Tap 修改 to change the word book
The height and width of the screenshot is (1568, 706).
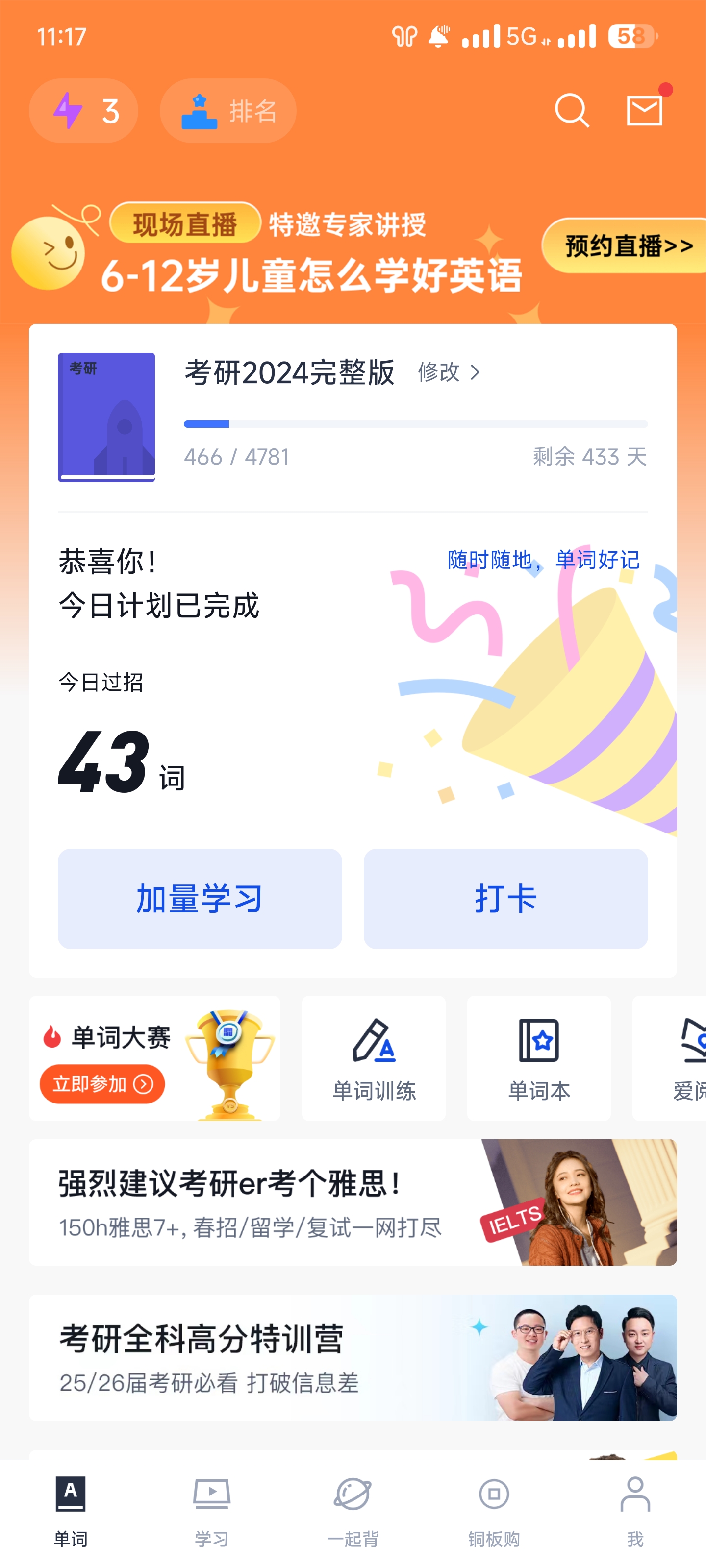(x=448, y=372)
